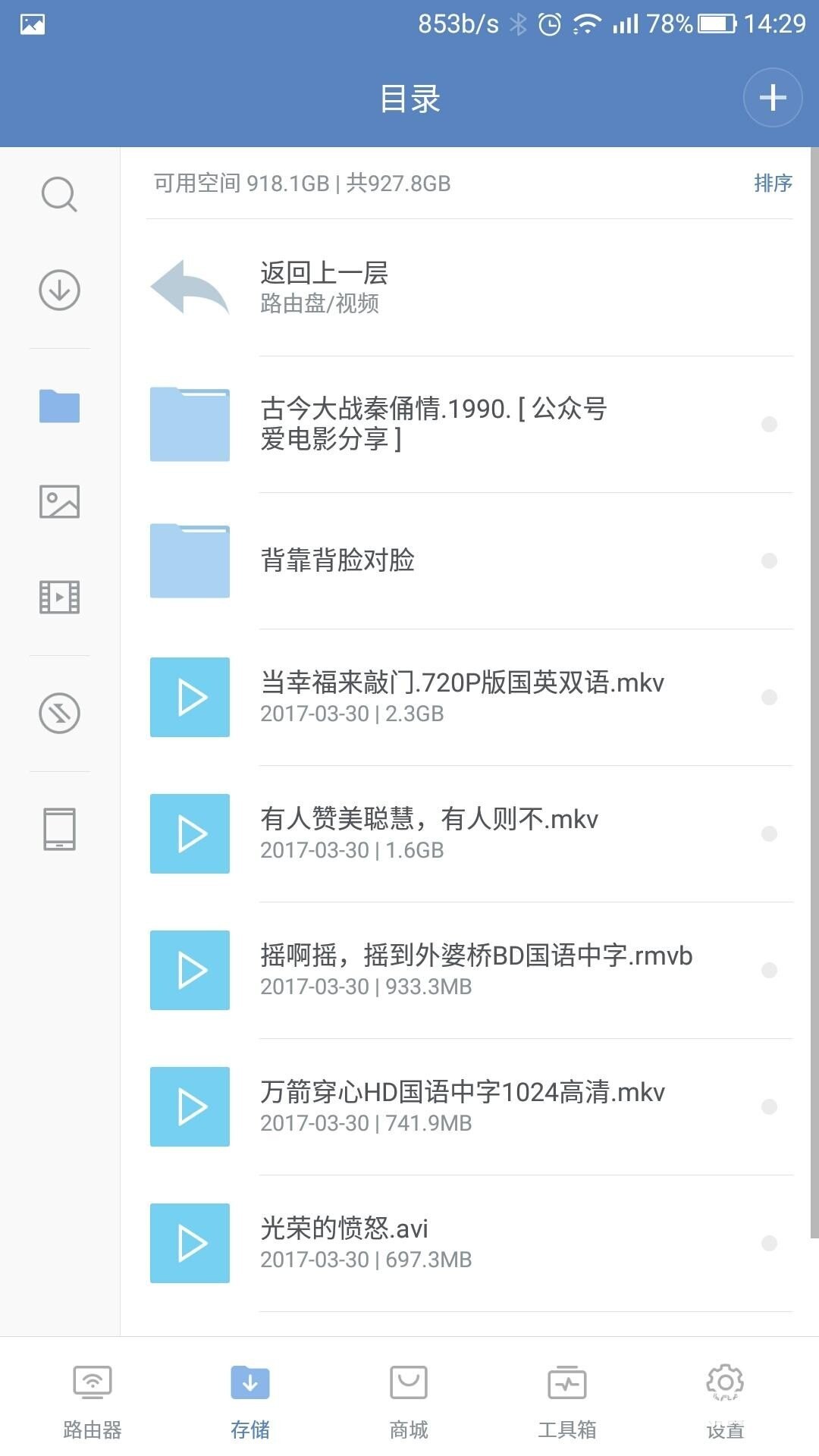This screenshot has height=1456, width=819.
Task: Open the 排序 sorting options
Action: point(773,183)
